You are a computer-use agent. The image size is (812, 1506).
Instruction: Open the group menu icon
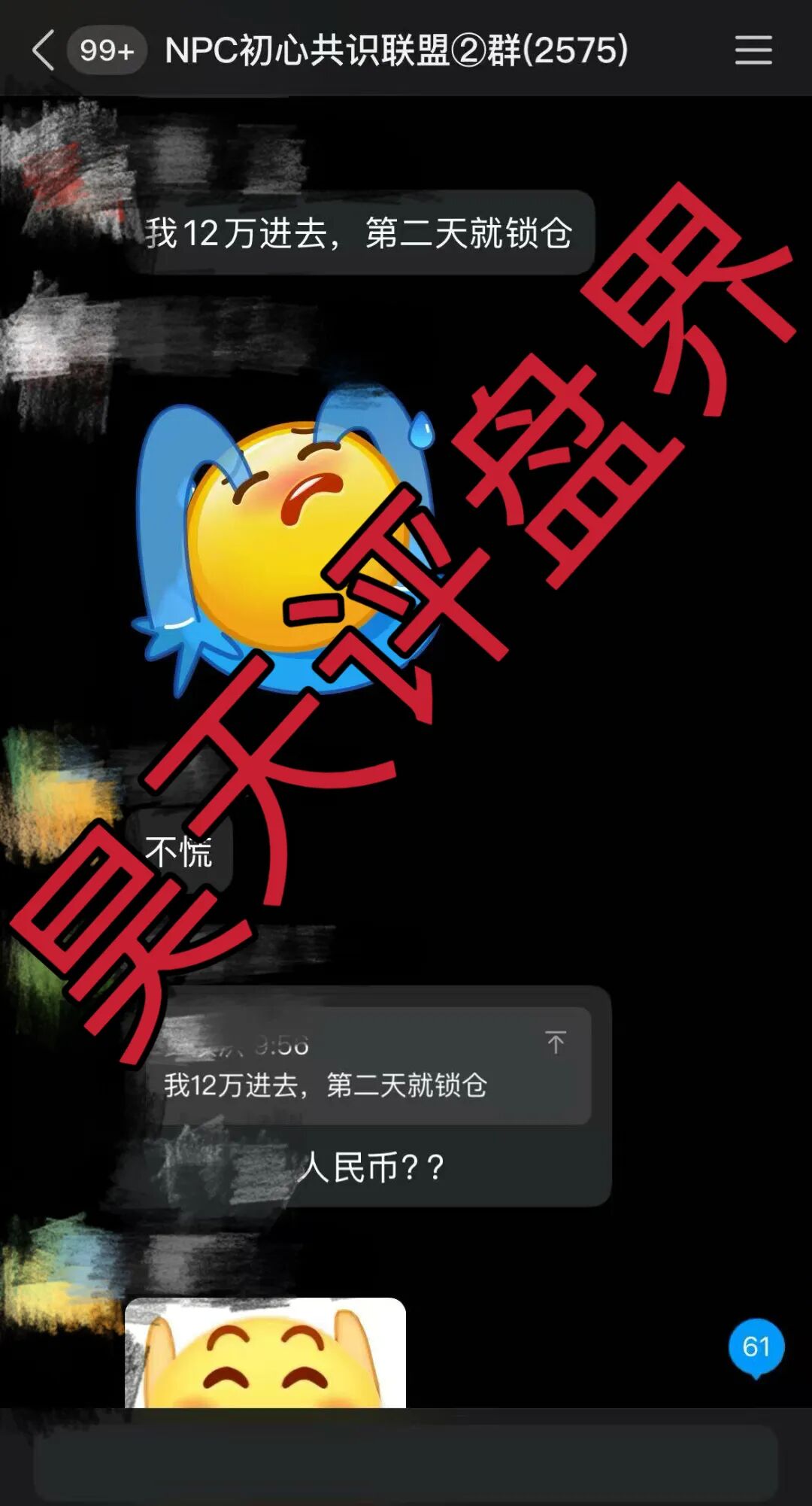pyautogui.click(x=753, y=50)
